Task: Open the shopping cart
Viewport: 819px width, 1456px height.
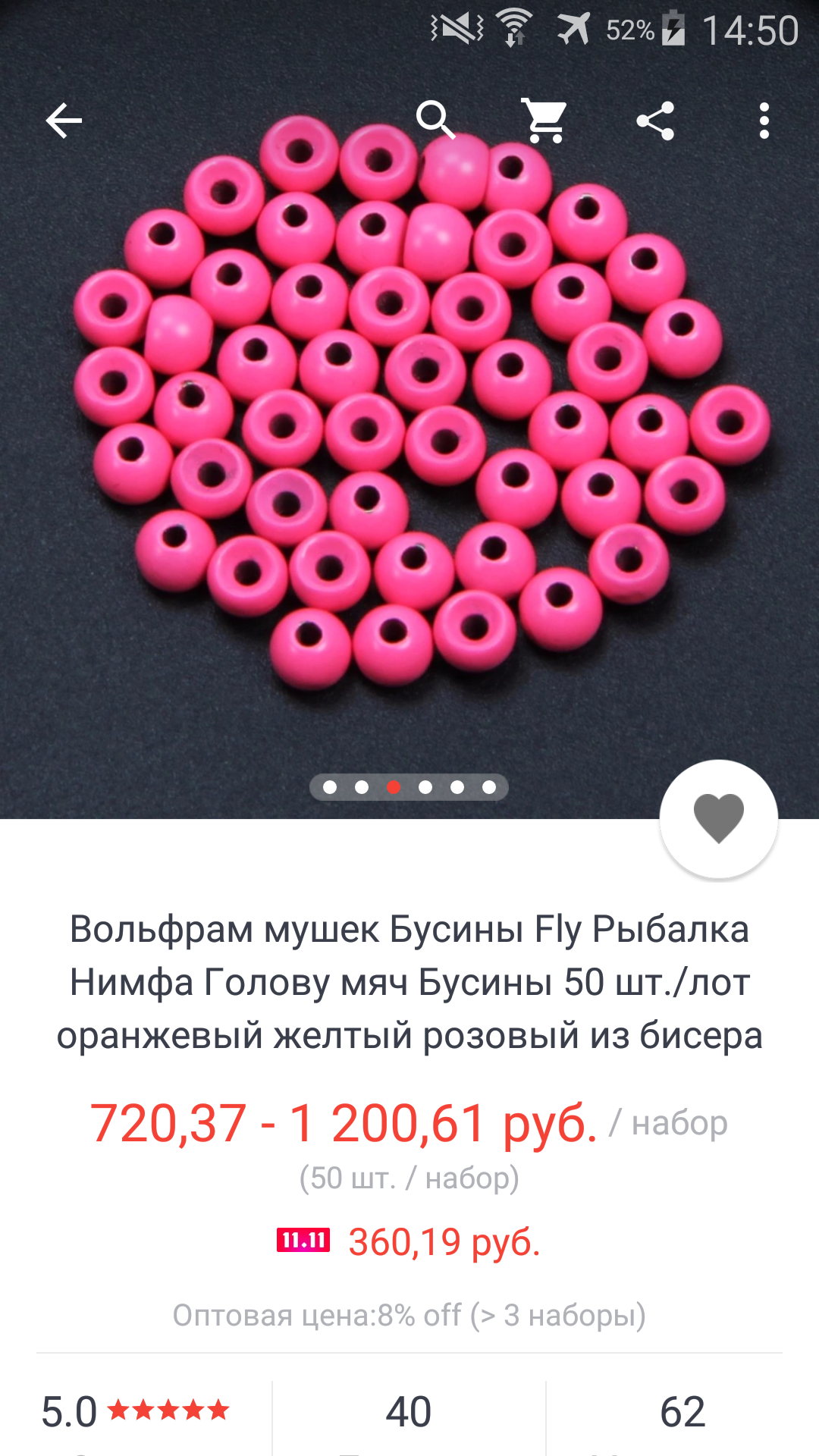Action: (545, 121)
